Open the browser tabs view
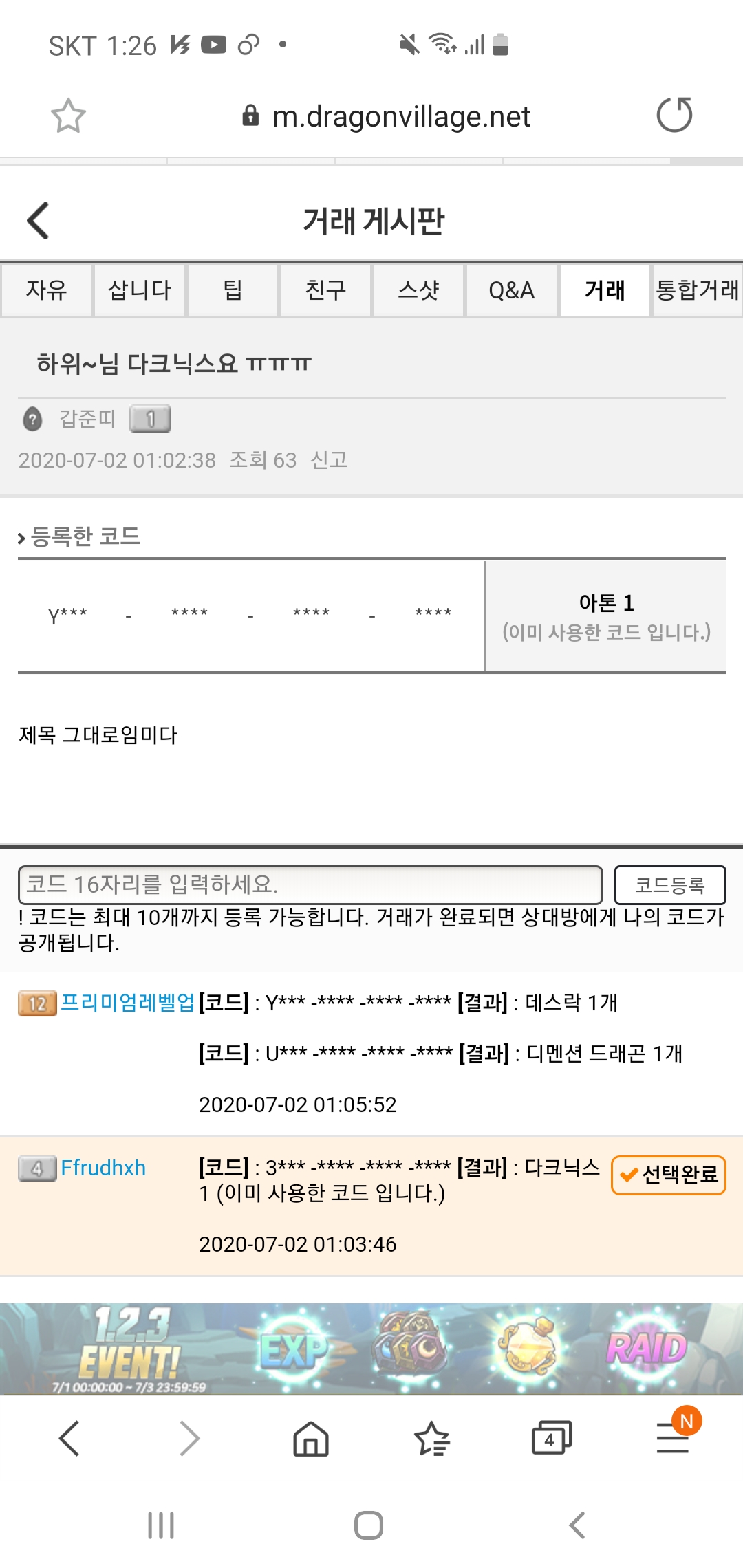 (551, 1438)
